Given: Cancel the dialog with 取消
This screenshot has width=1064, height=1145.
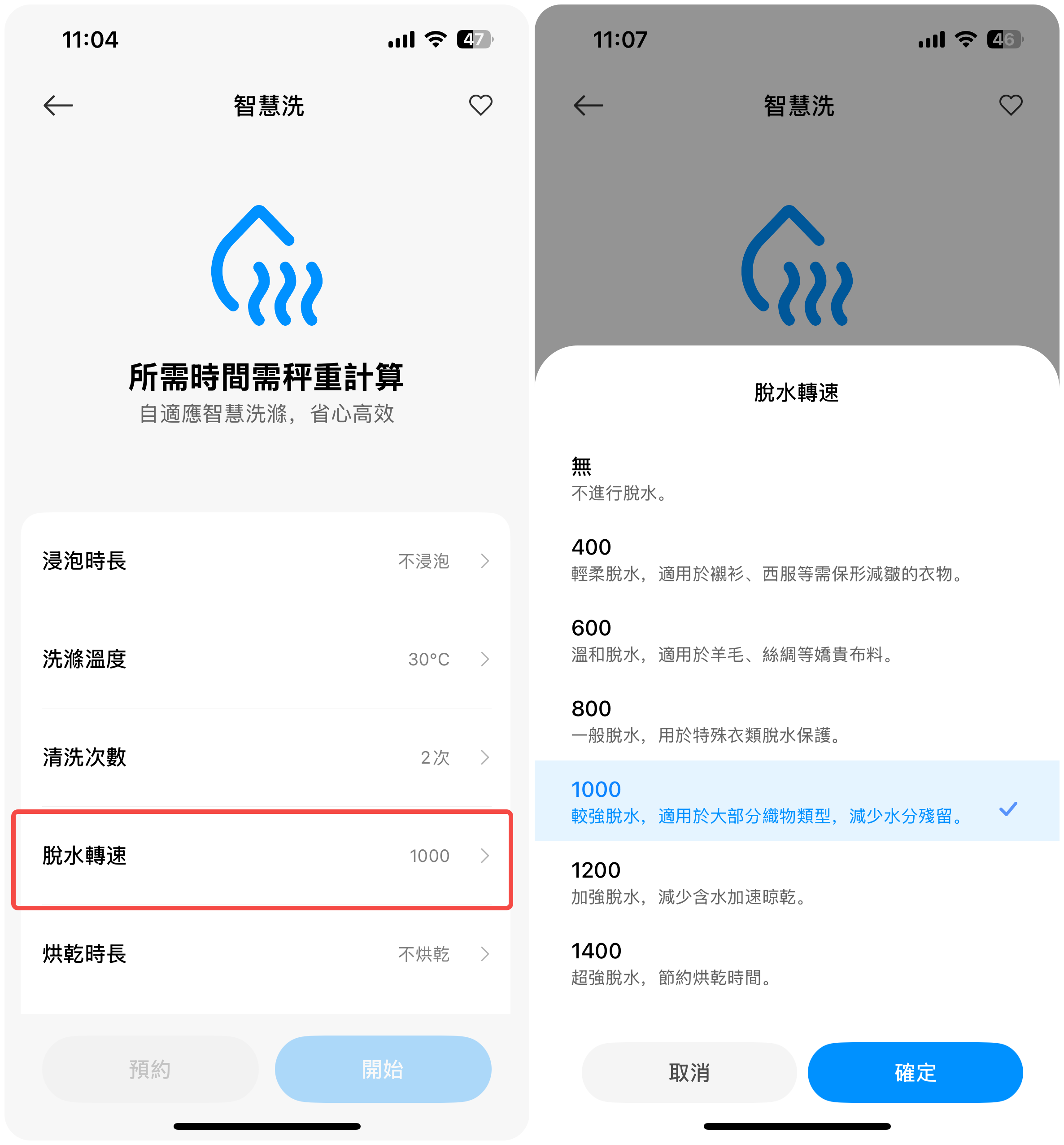Looking at the screenshot, I should (689, 1072).
